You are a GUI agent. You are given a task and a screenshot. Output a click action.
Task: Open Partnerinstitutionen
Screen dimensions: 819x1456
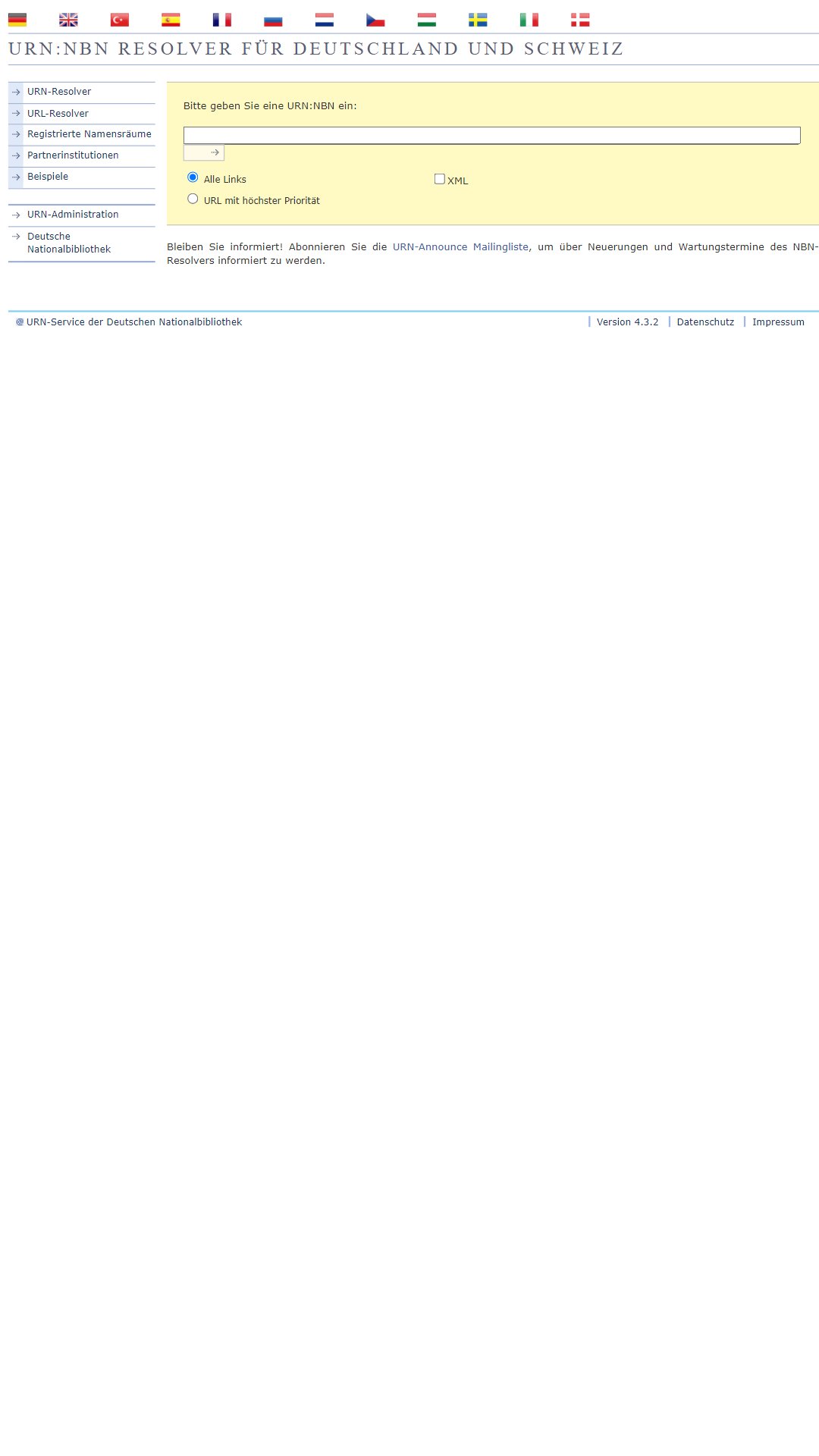73,155
